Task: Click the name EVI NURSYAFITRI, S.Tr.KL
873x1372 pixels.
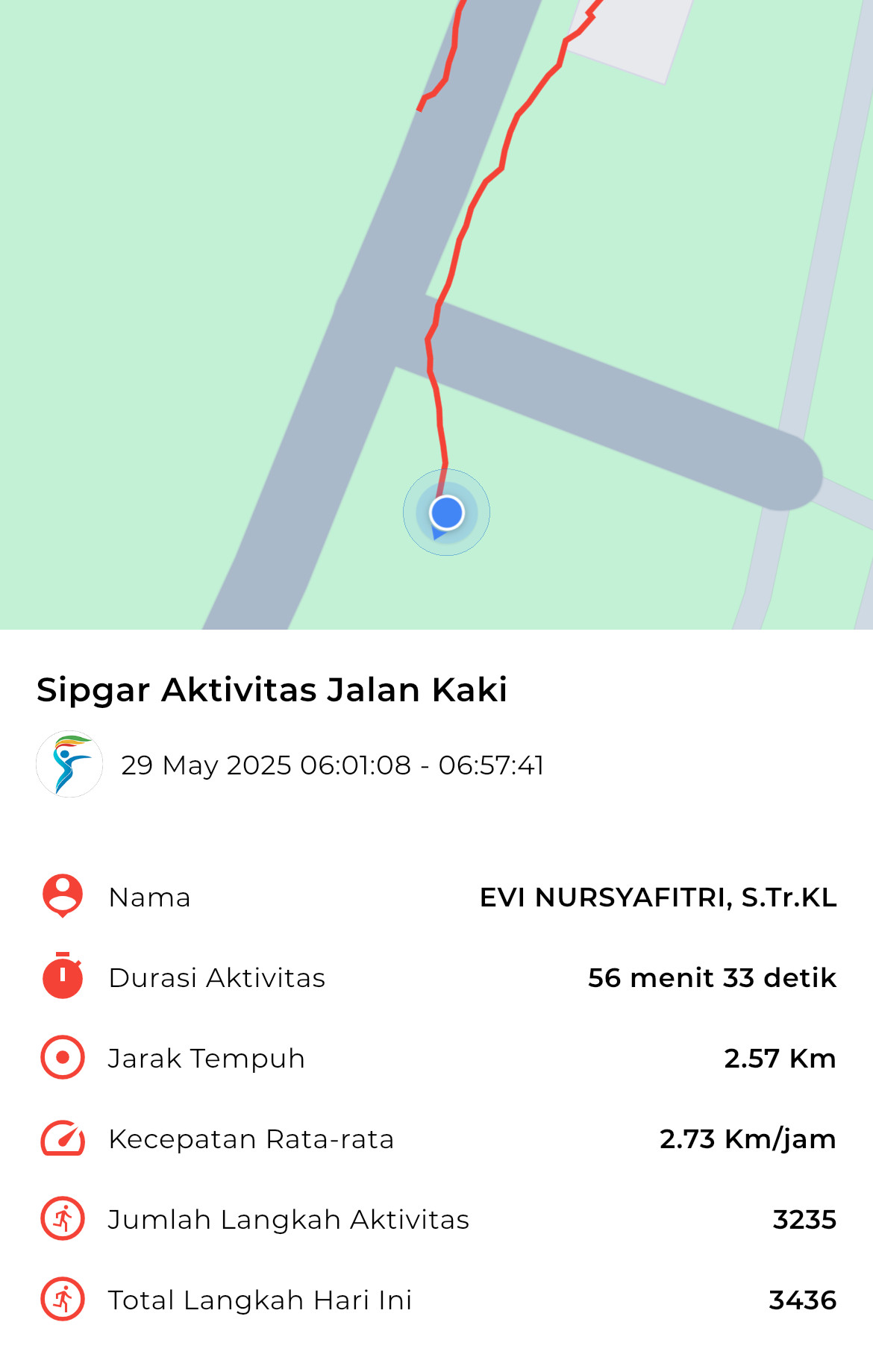Action: point(660,898)
